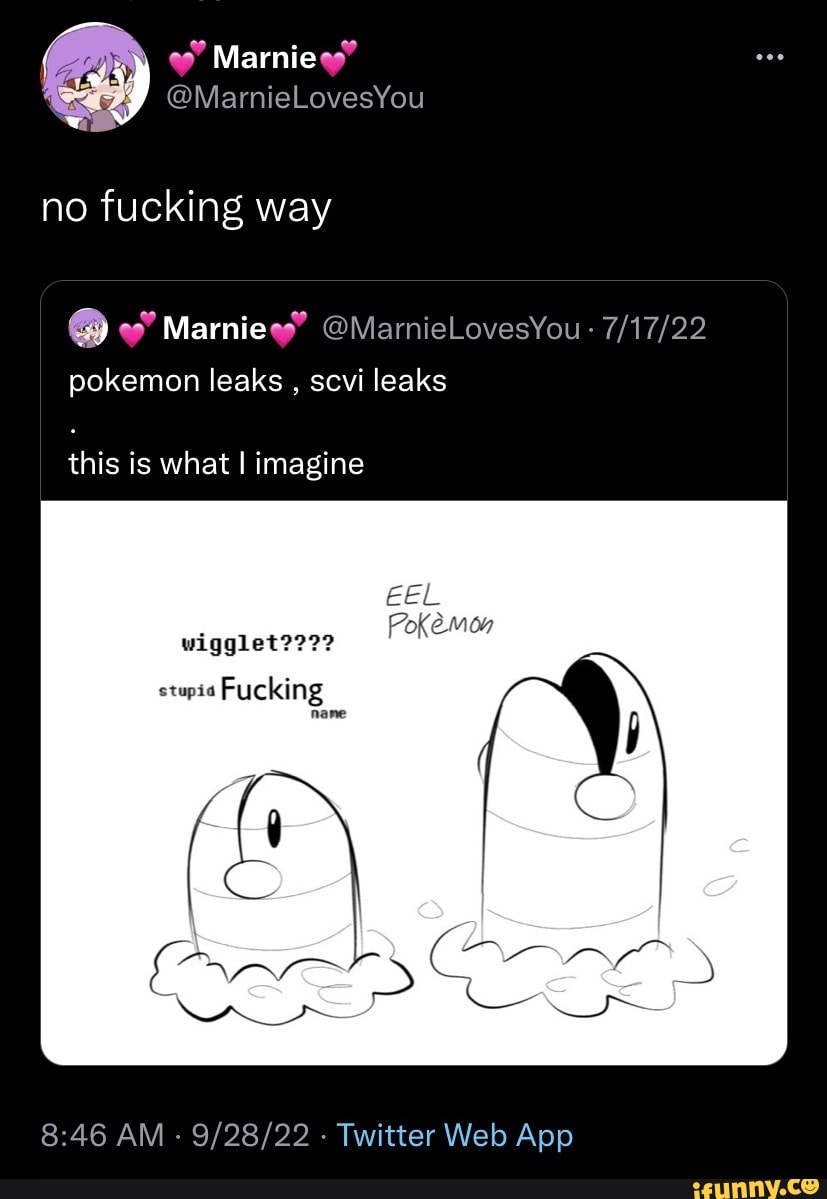Open the tweet's three-dot overflow menu
This screenshot has height=1199, width=827.
click(771, 56)
